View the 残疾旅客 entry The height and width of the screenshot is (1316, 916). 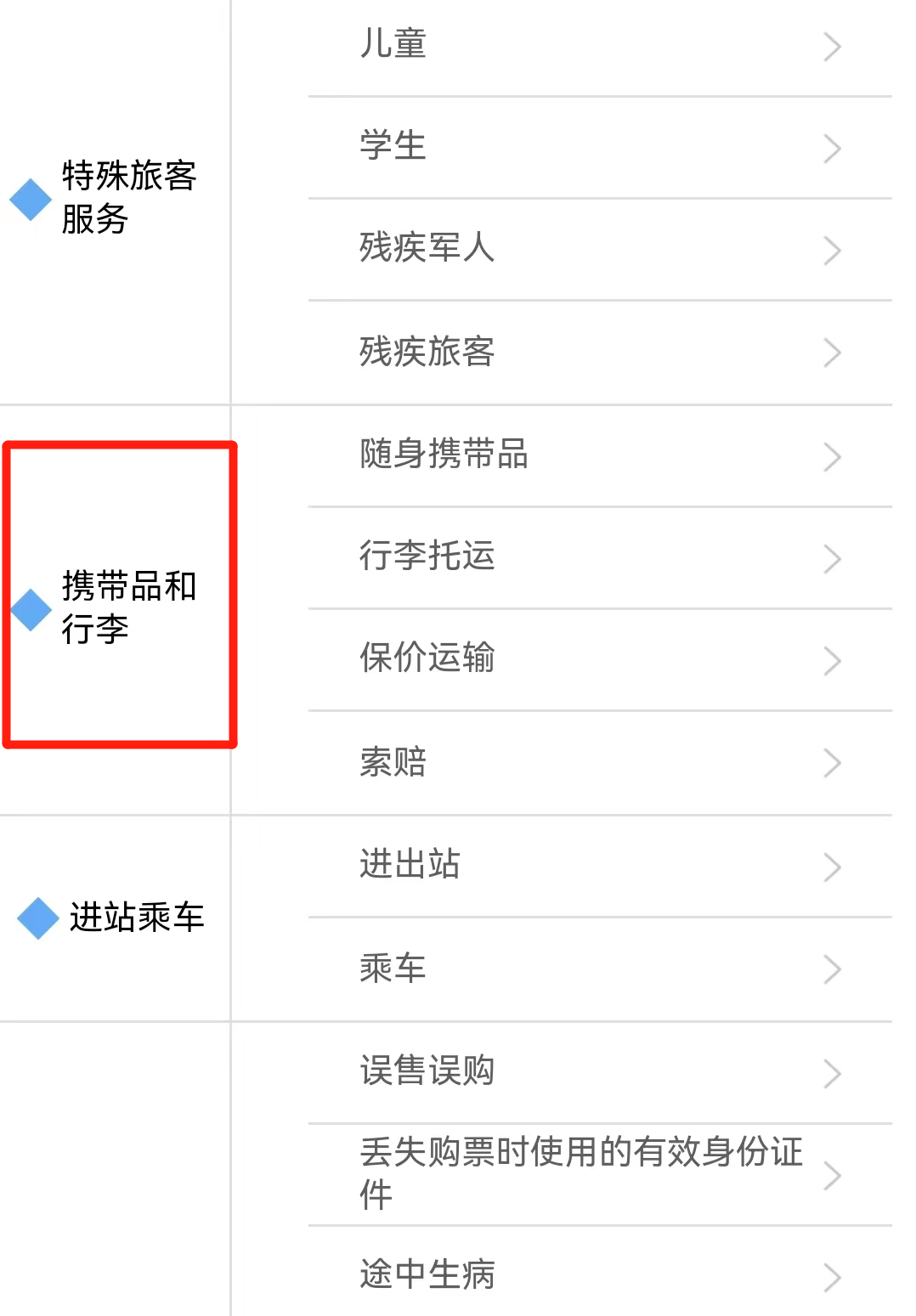(x=599, y=352)
